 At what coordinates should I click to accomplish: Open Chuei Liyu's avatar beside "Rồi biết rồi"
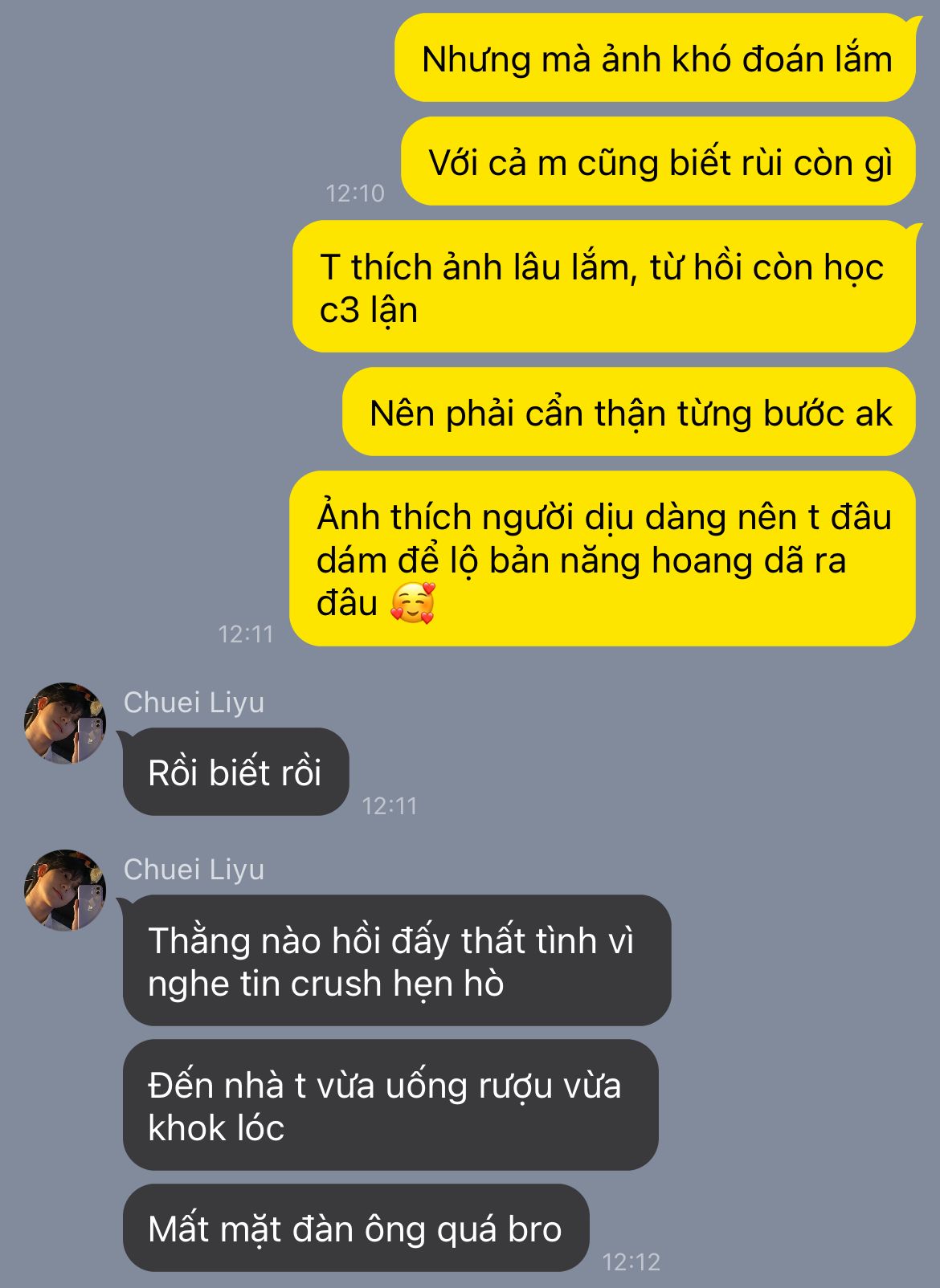click(65, 723)
